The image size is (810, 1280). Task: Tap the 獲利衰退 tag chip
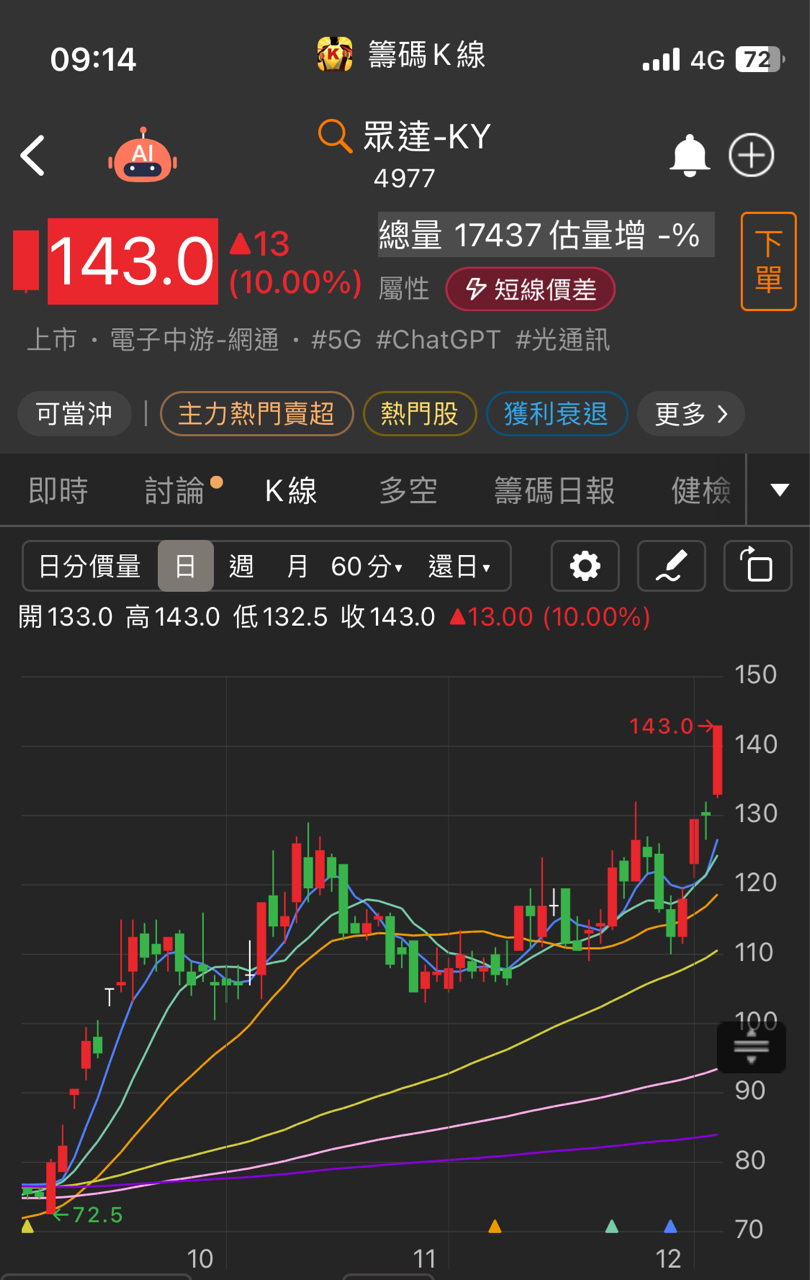(556, 414)
